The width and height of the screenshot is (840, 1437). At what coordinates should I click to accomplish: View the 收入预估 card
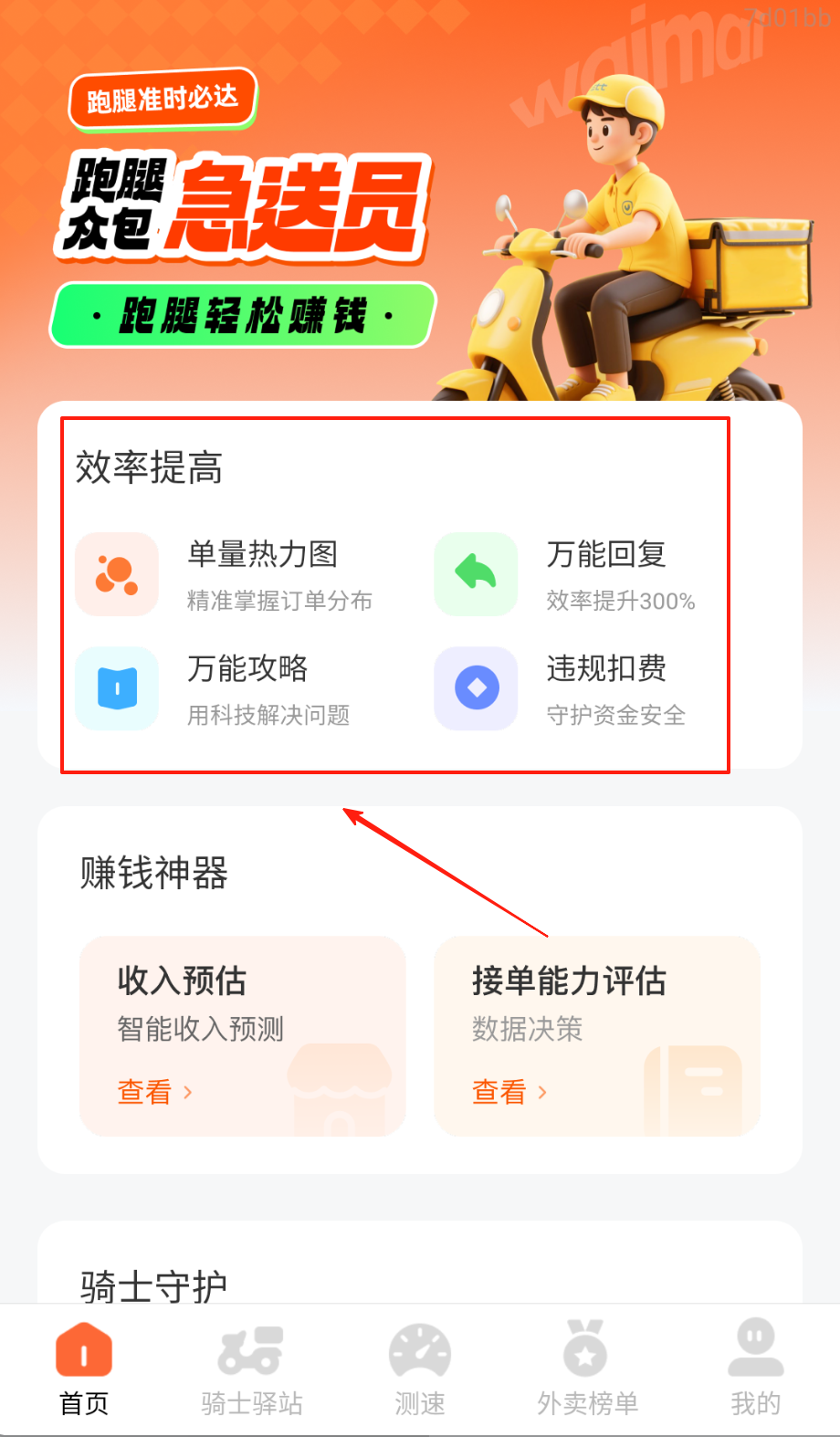[242, 1035]
